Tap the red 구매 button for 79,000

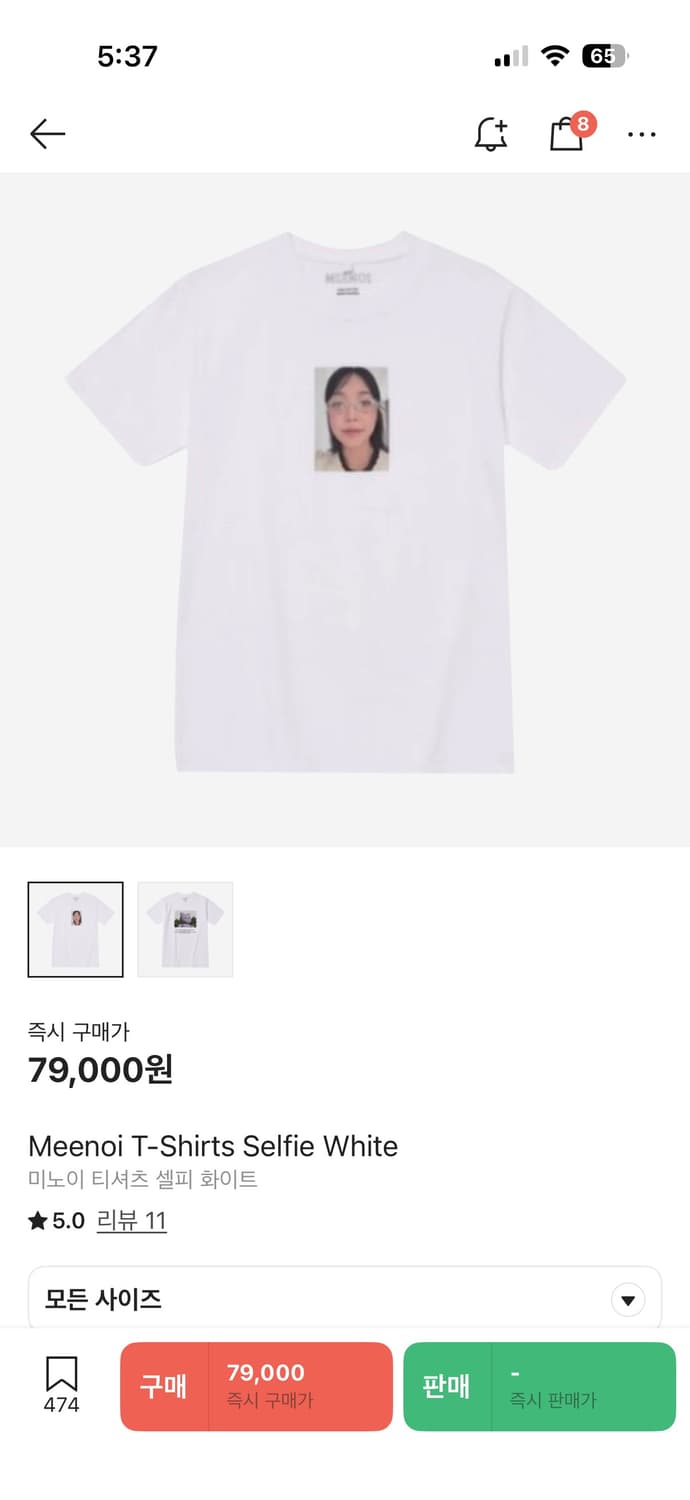[256, 1386]
